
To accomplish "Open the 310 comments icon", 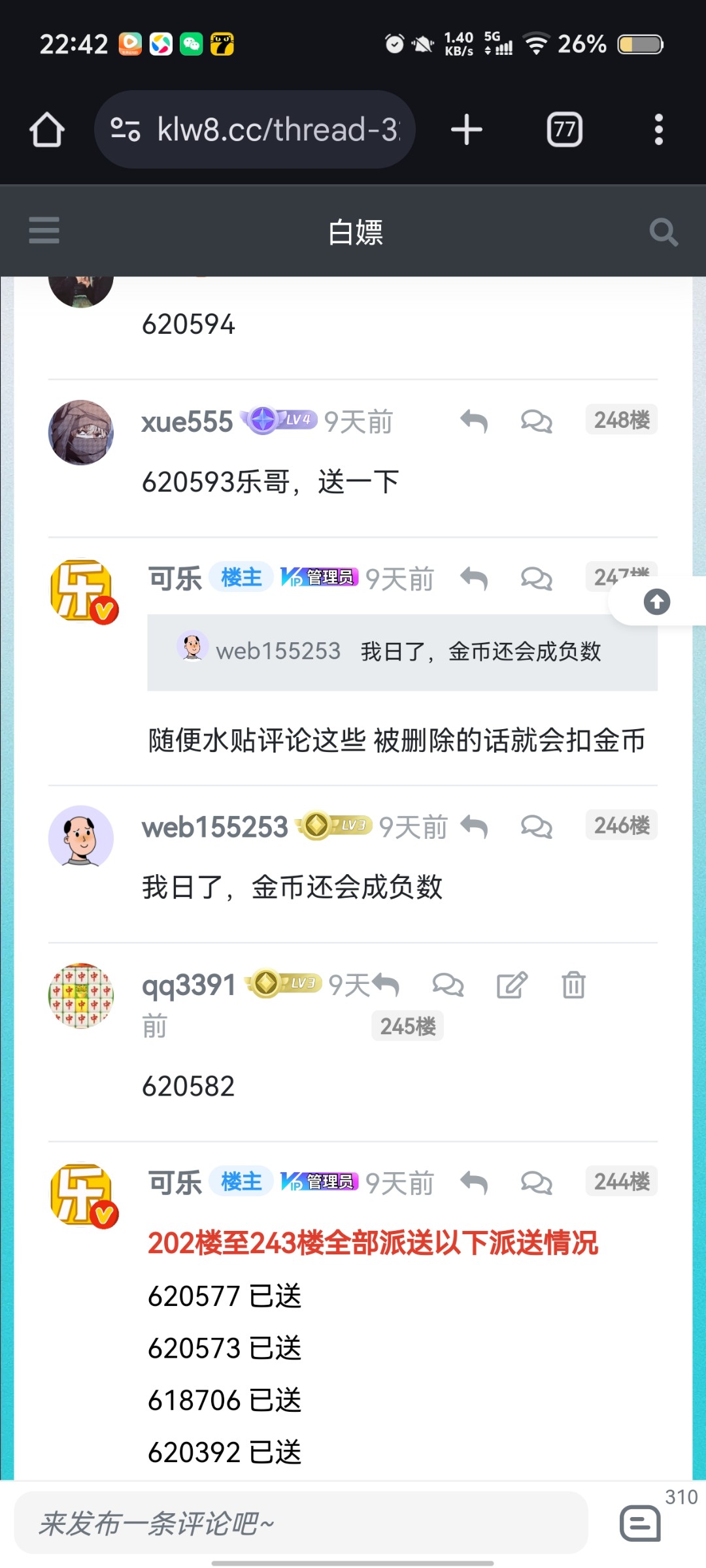I will pos(641,1524).
